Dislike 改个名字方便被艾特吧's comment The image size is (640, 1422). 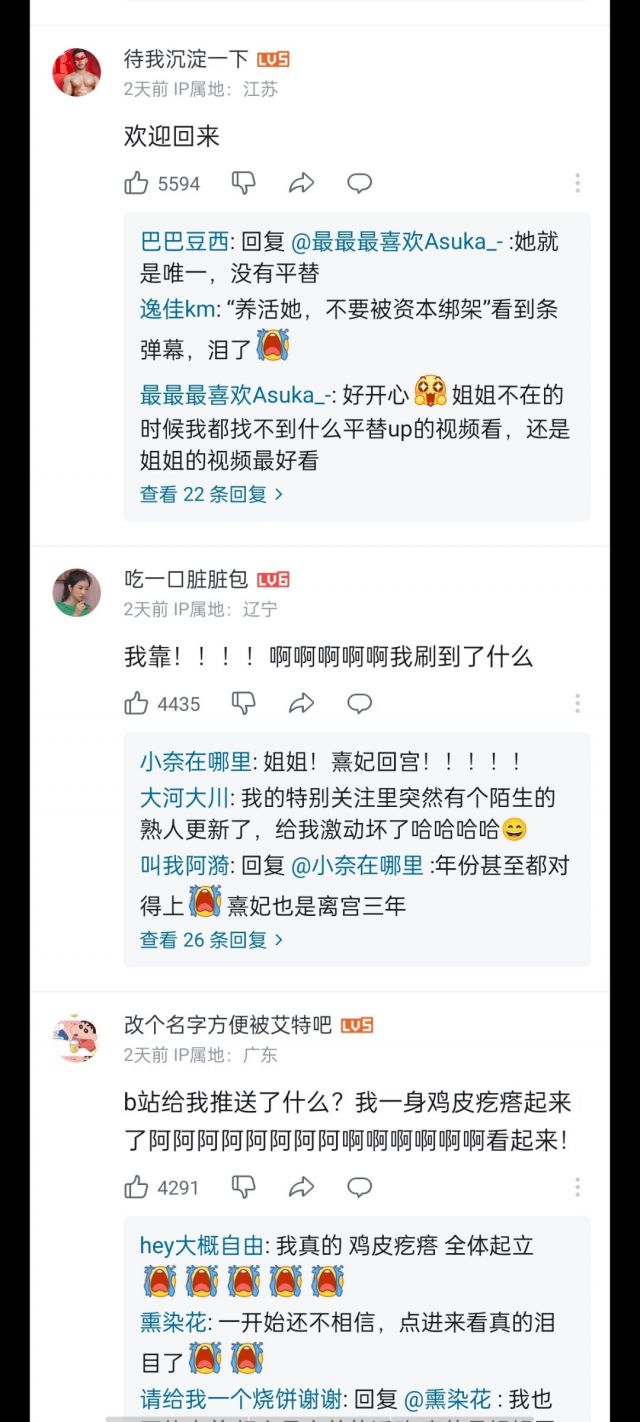click(x=243, y=1188)
